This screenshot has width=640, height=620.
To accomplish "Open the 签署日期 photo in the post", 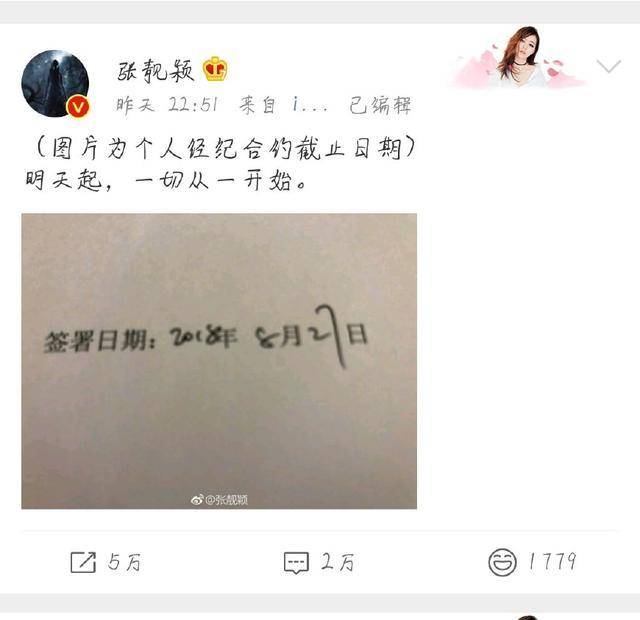I will 219,360.
